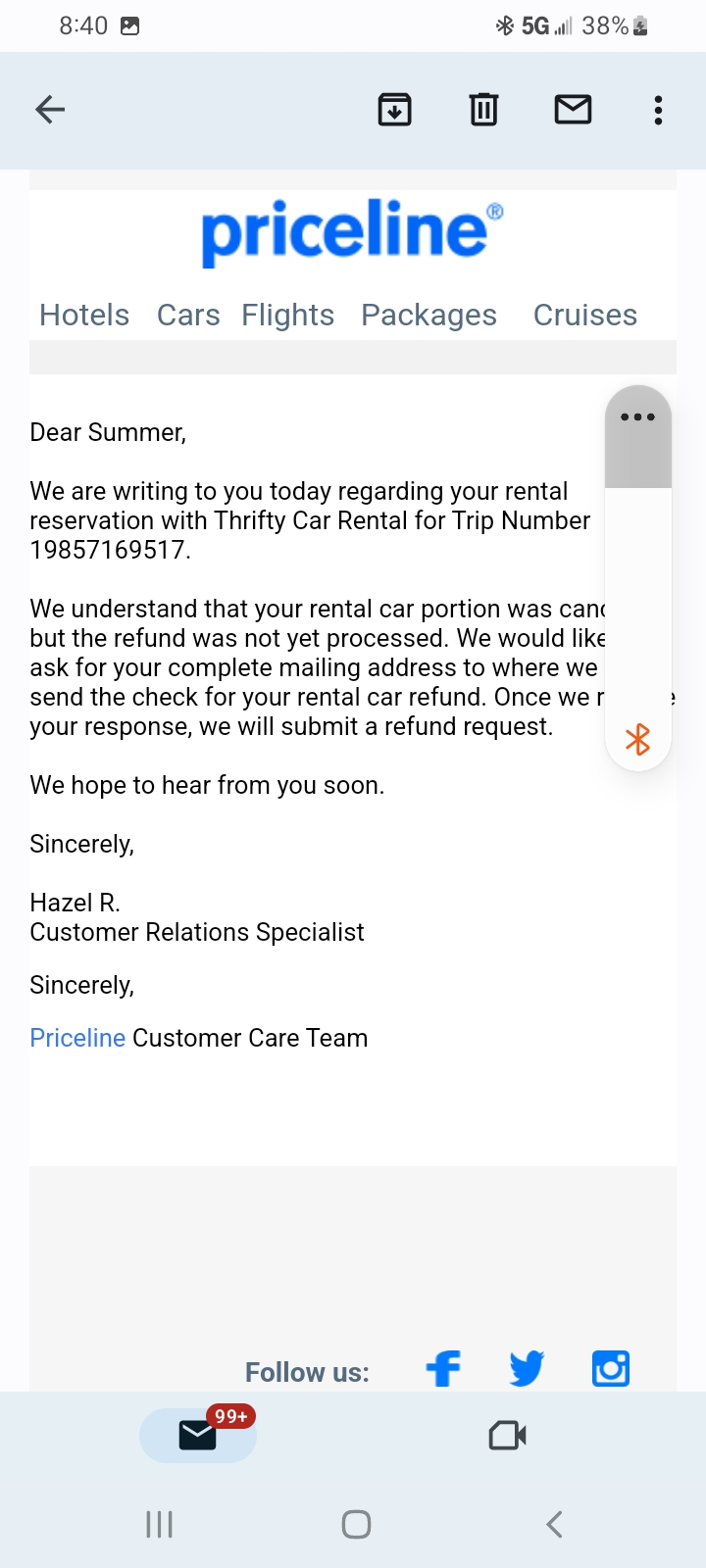
Task: Grab the gray edge panel handle
Action: (637, 451)
